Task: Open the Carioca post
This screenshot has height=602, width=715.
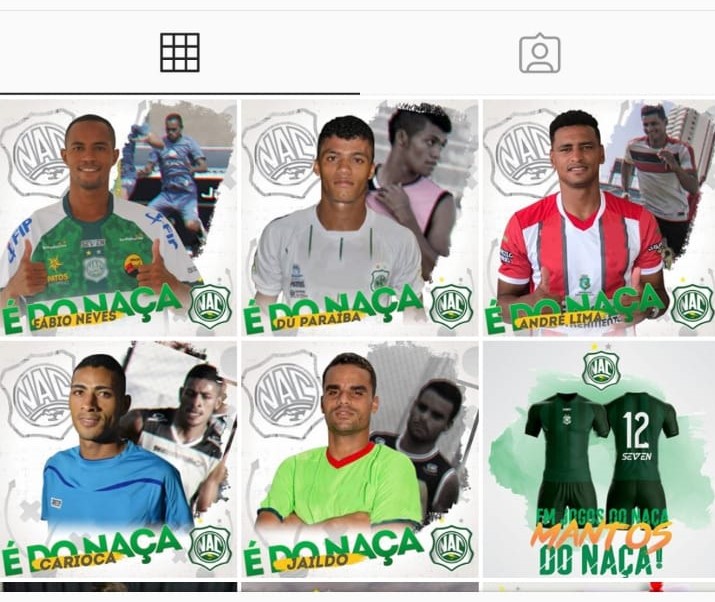Action: [118, 460]
